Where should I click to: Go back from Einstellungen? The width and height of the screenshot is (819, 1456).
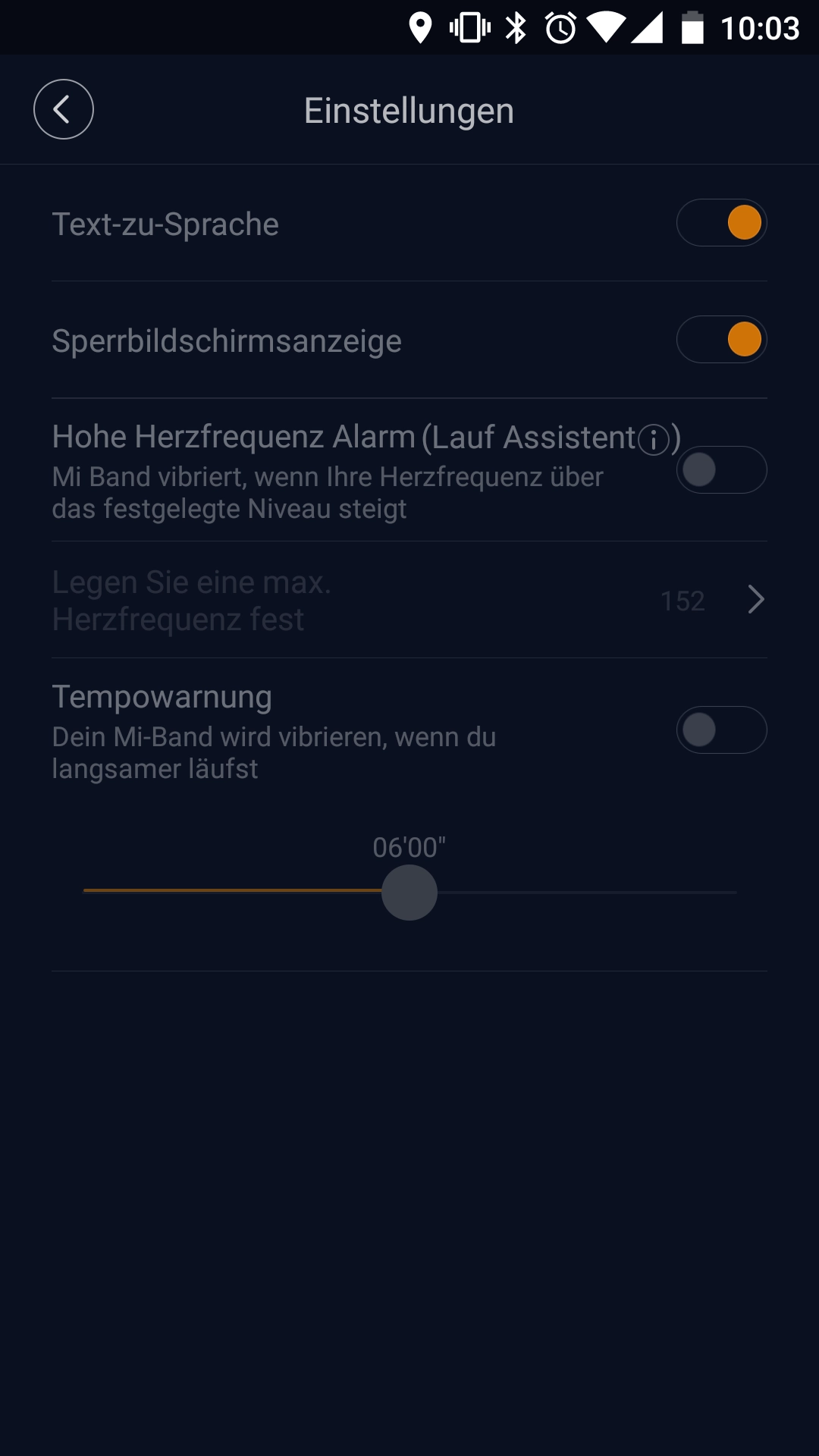point(64,109)
